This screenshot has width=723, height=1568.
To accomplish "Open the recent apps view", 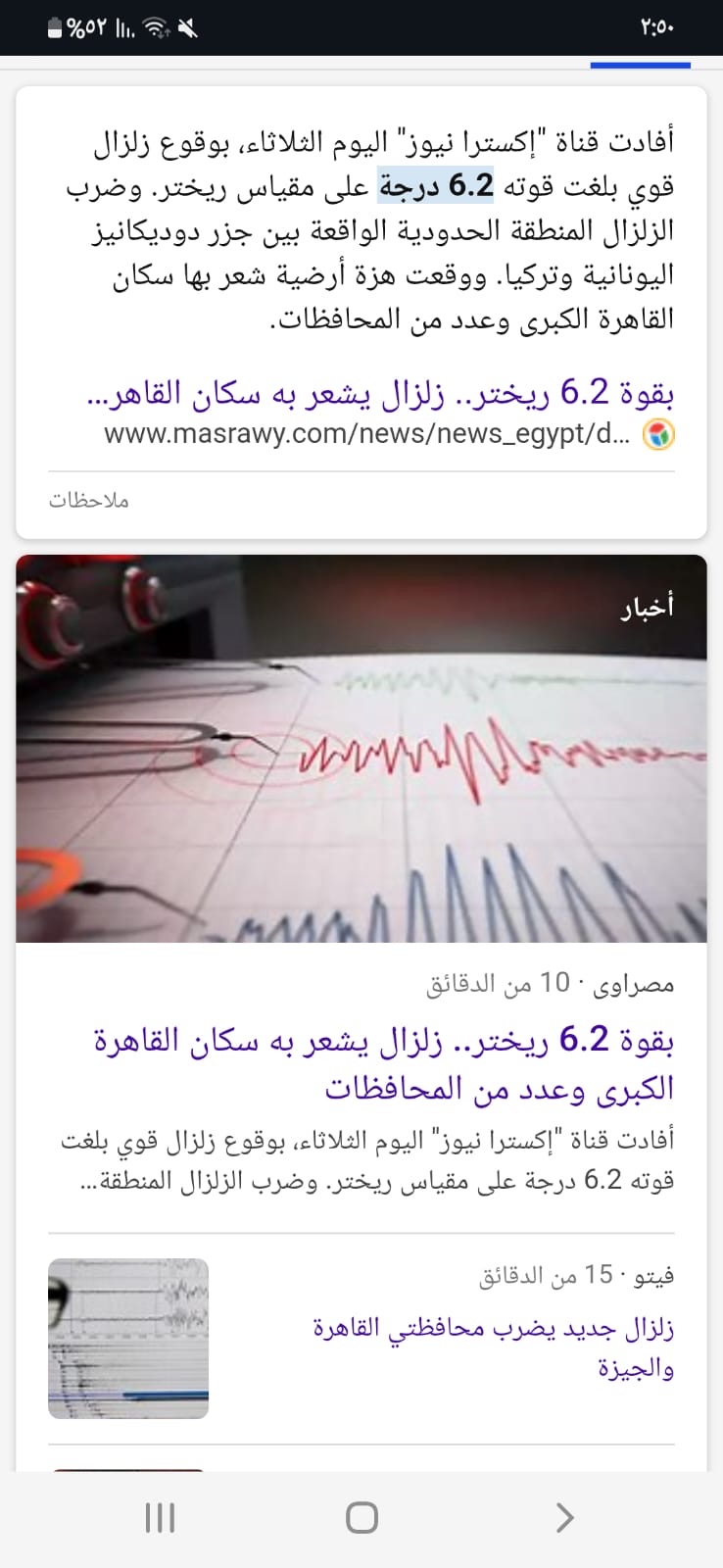I will coord(160,1518).
